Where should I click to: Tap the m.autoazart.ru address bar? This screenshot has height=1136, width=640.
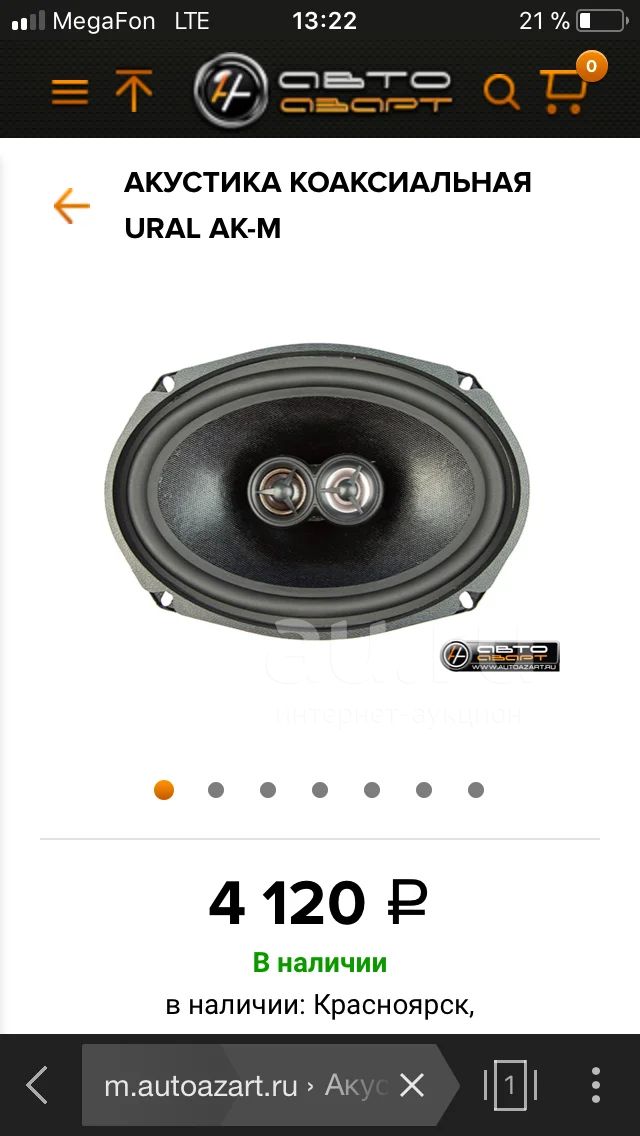[x=246, y=1085]
